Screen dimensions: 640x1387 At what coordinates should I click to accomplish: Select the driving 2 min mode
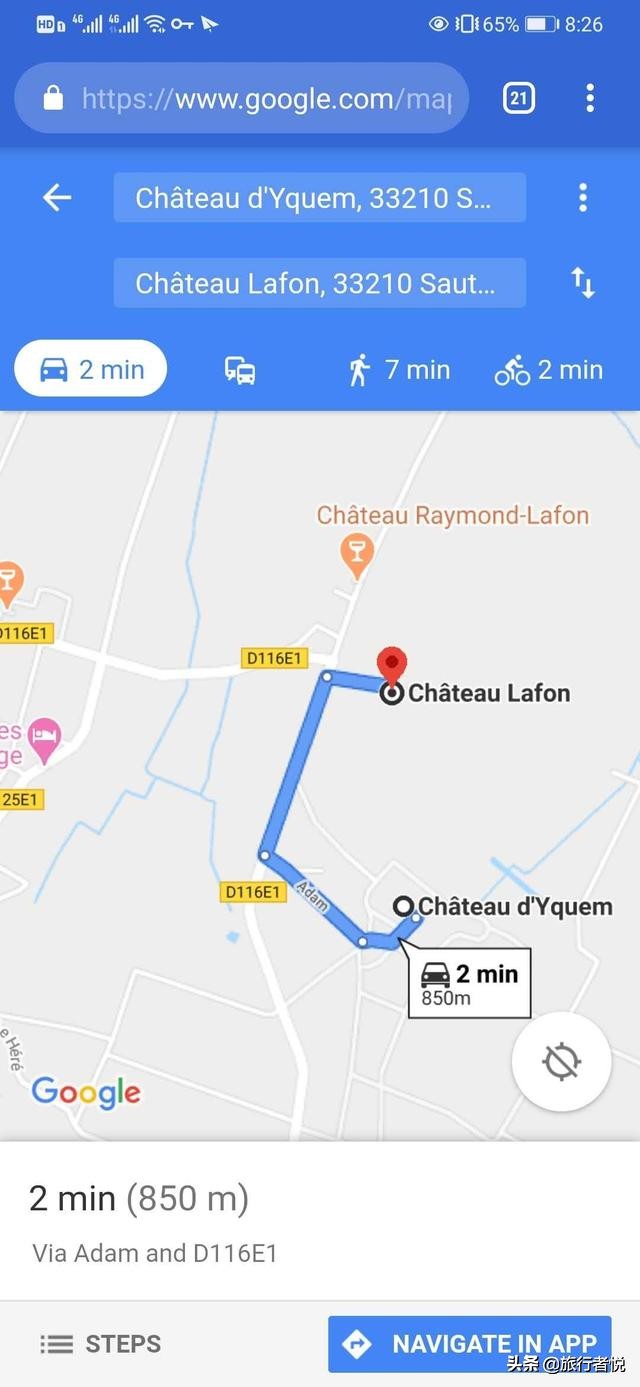(x=91, y=370)
